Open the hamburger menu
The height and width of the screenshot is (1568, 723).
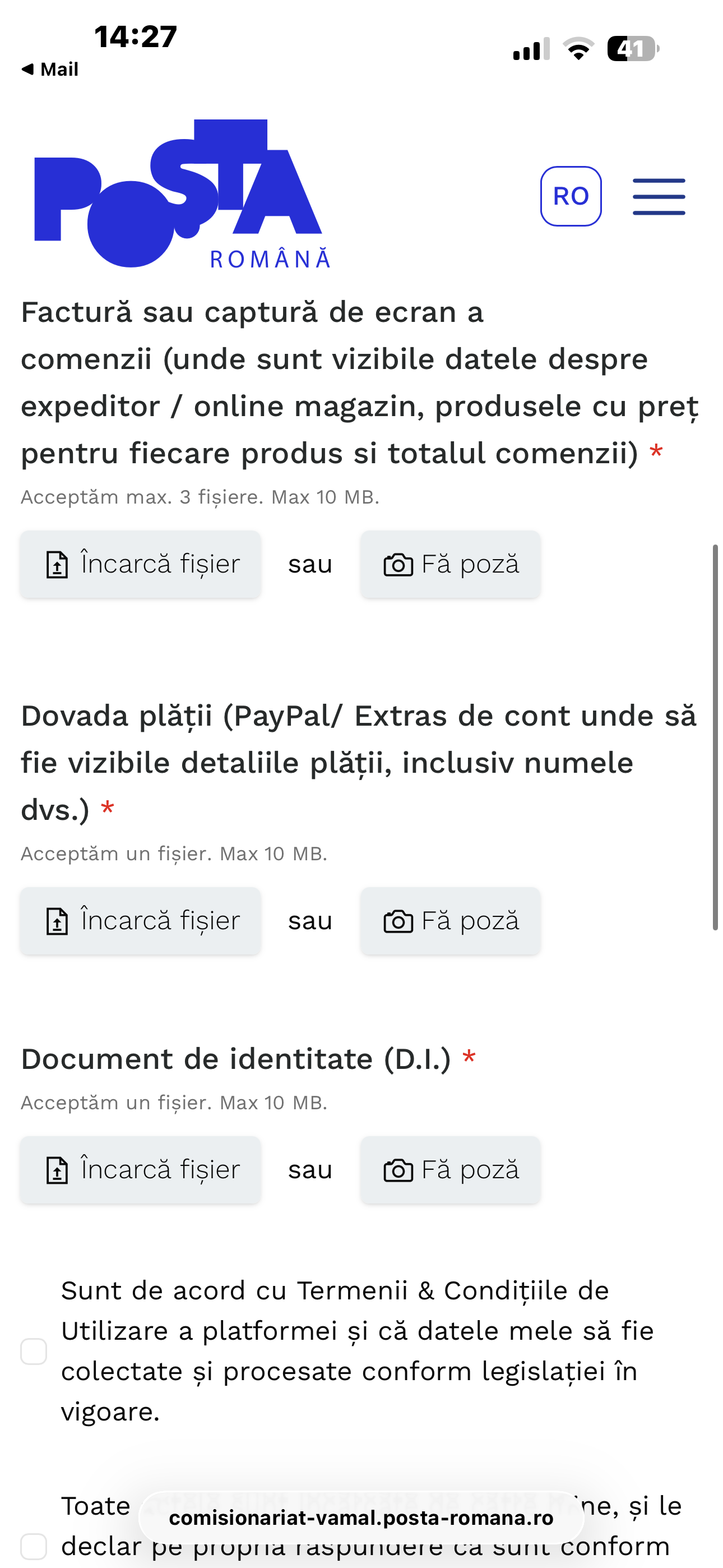659,197
